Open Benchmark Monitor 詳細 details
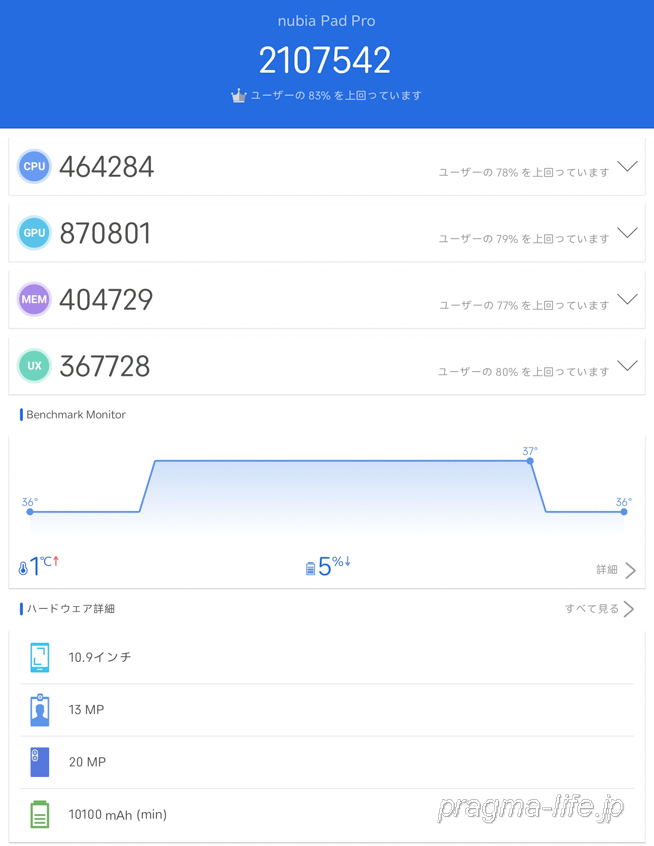The image size is (654, 846). pos(615,570)
